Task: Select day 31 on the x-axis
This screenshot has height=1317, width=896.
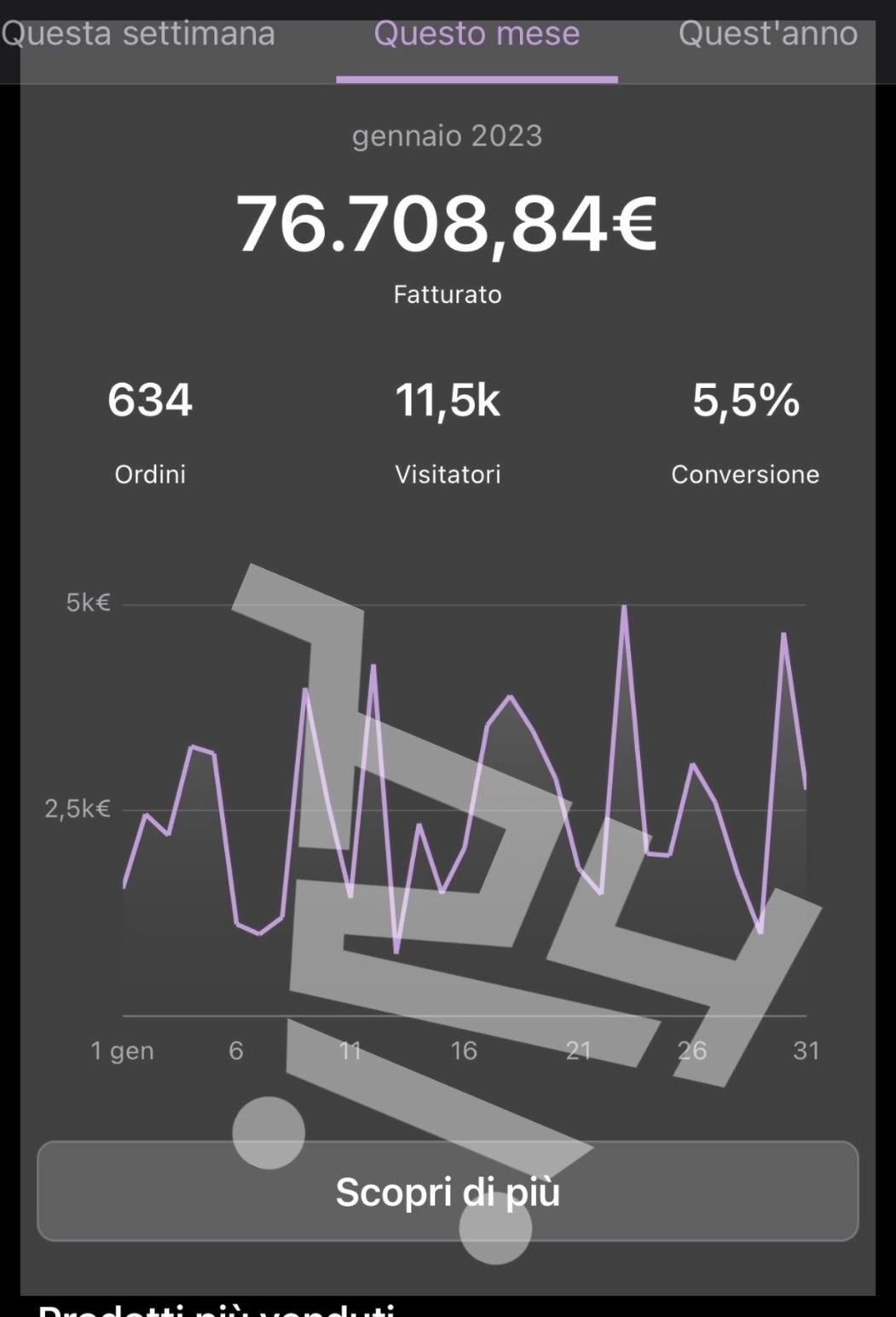Action: pos(806,1052)
